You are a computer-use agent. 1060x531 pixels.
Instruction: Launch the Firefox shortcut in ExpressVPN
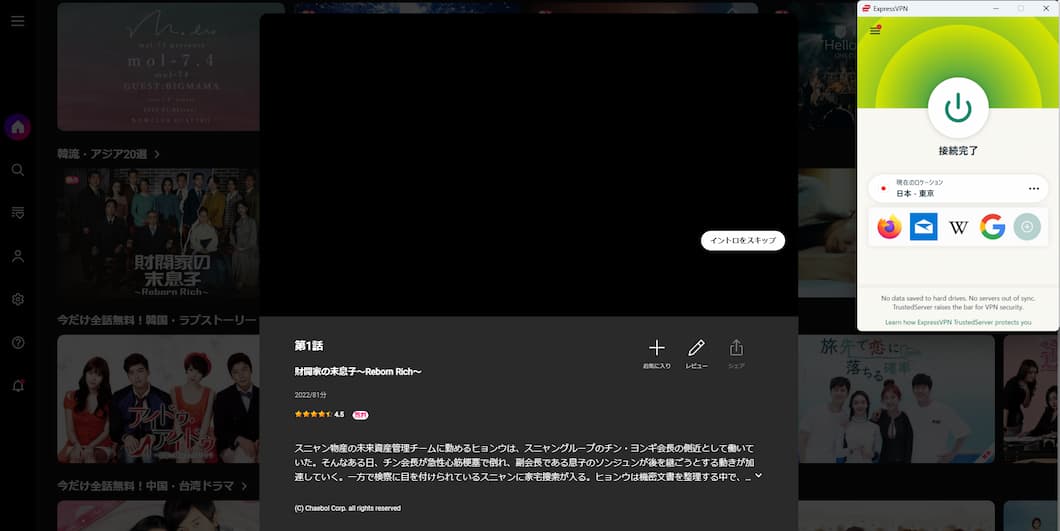point(889,228)
